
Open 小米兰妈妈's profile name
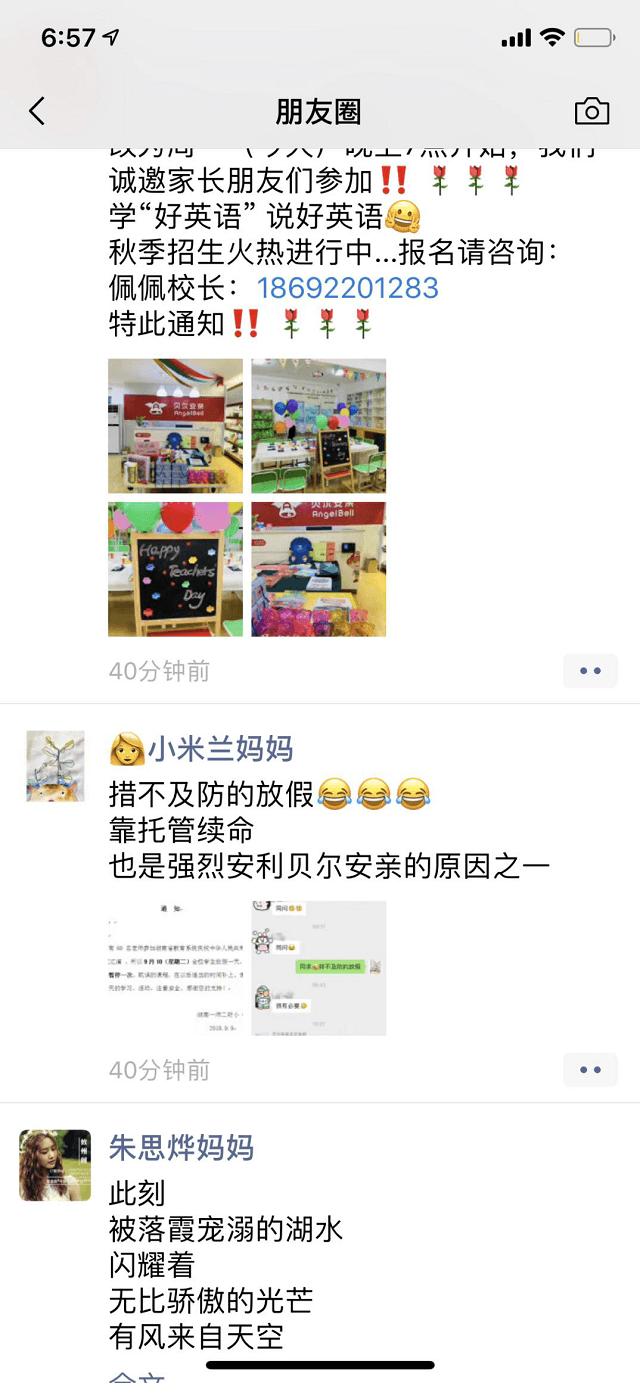220,748
